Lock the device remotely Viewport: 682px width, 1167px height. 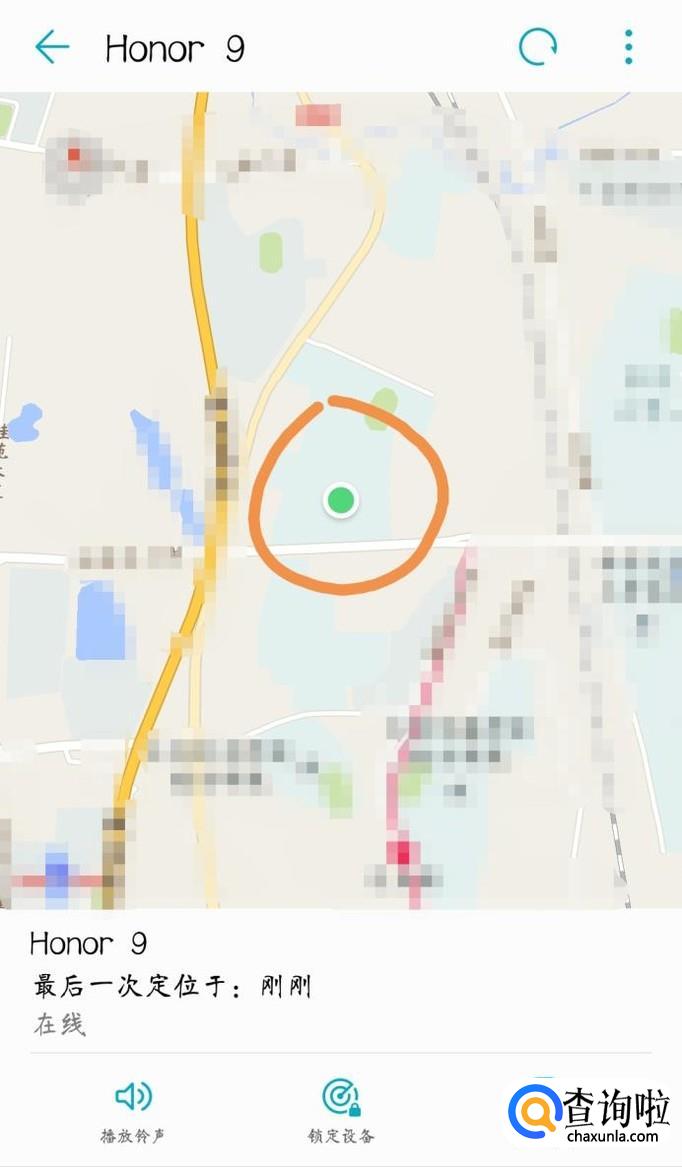pos(341,1109)
